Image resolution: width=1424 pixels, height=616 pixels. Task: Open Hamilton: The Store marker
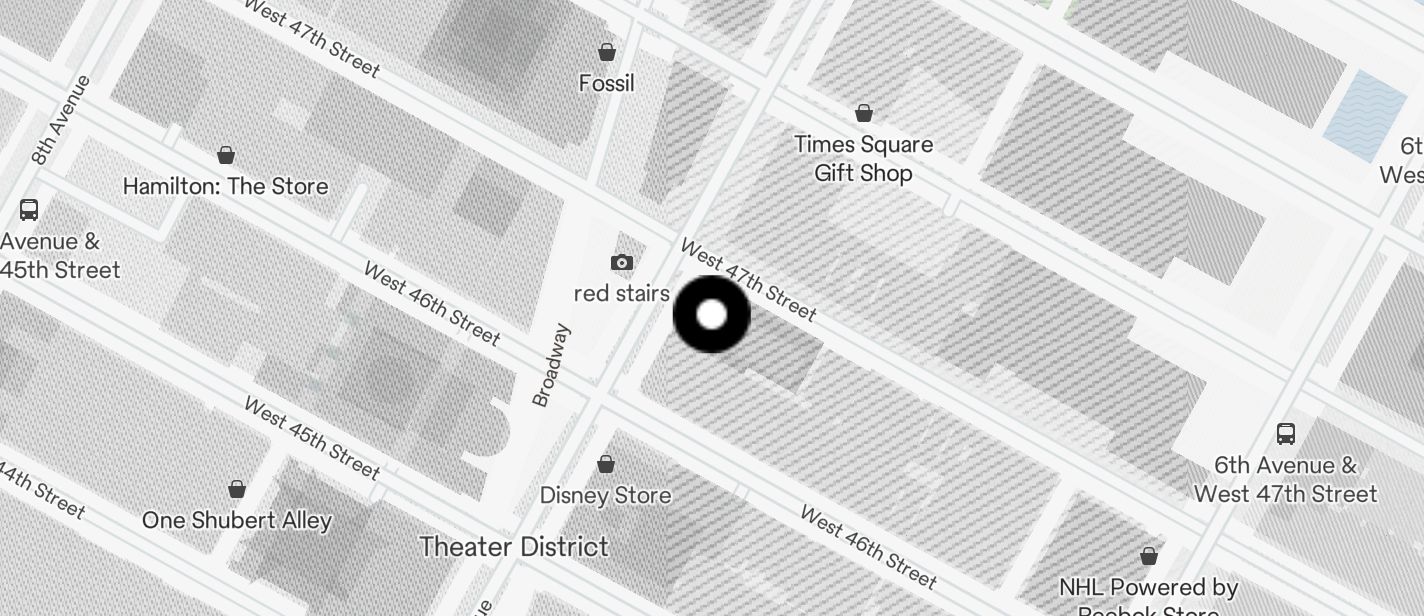[226, 155]
